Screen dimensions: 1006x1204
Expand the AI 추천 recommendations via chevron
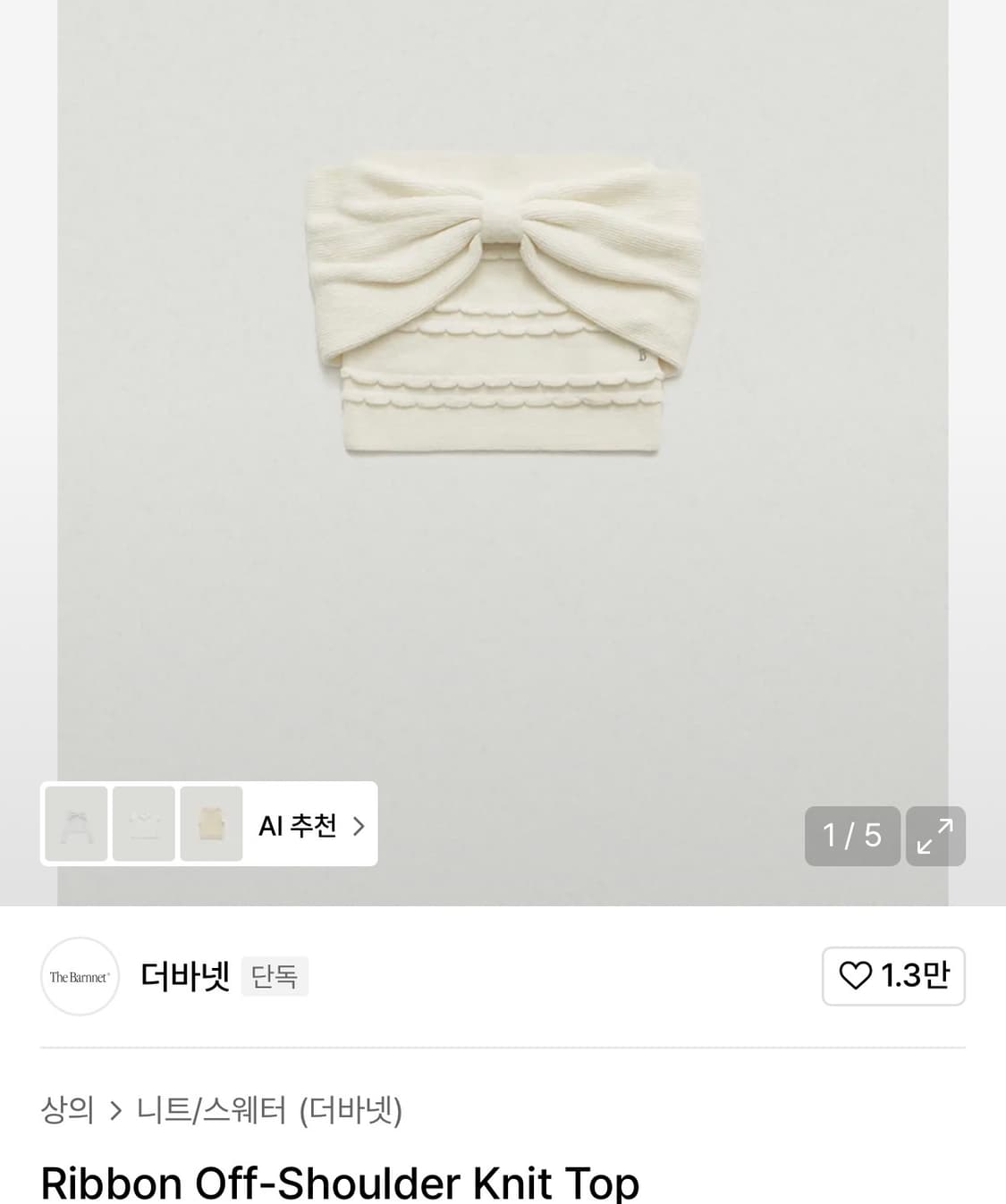click(x=358, y=826)
